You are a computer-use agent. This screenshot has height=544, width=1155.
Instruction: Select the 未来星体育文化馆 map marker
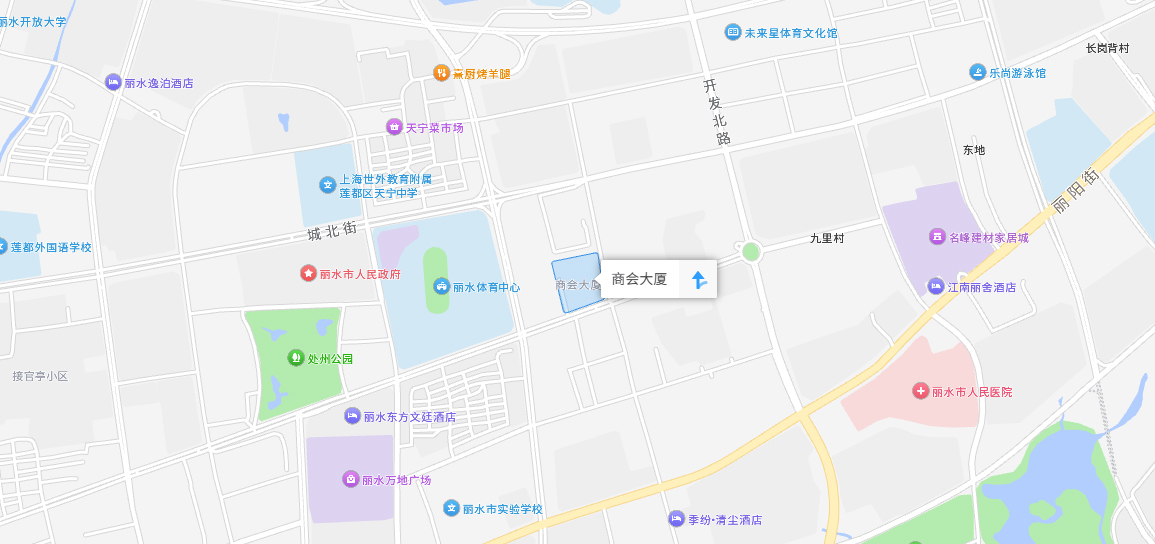(733, 32)
